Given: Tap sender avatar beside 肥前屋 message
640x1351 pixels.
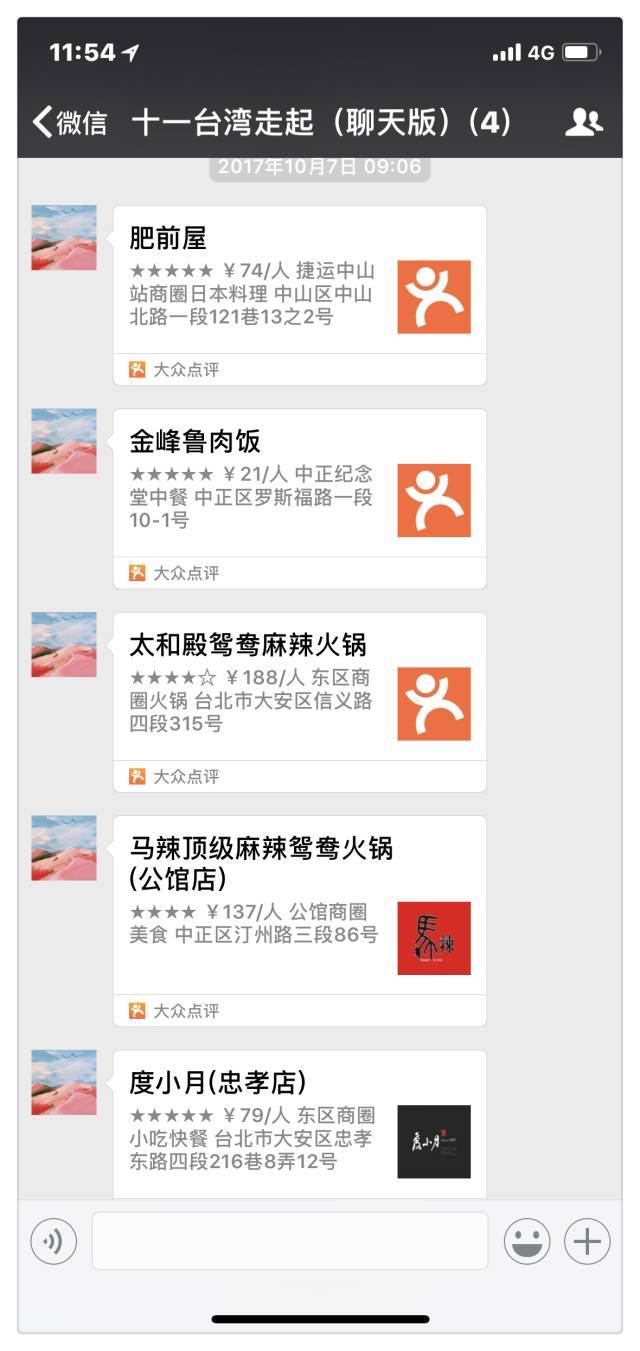Looking at the screenshot, I should (x=64, y=238).
